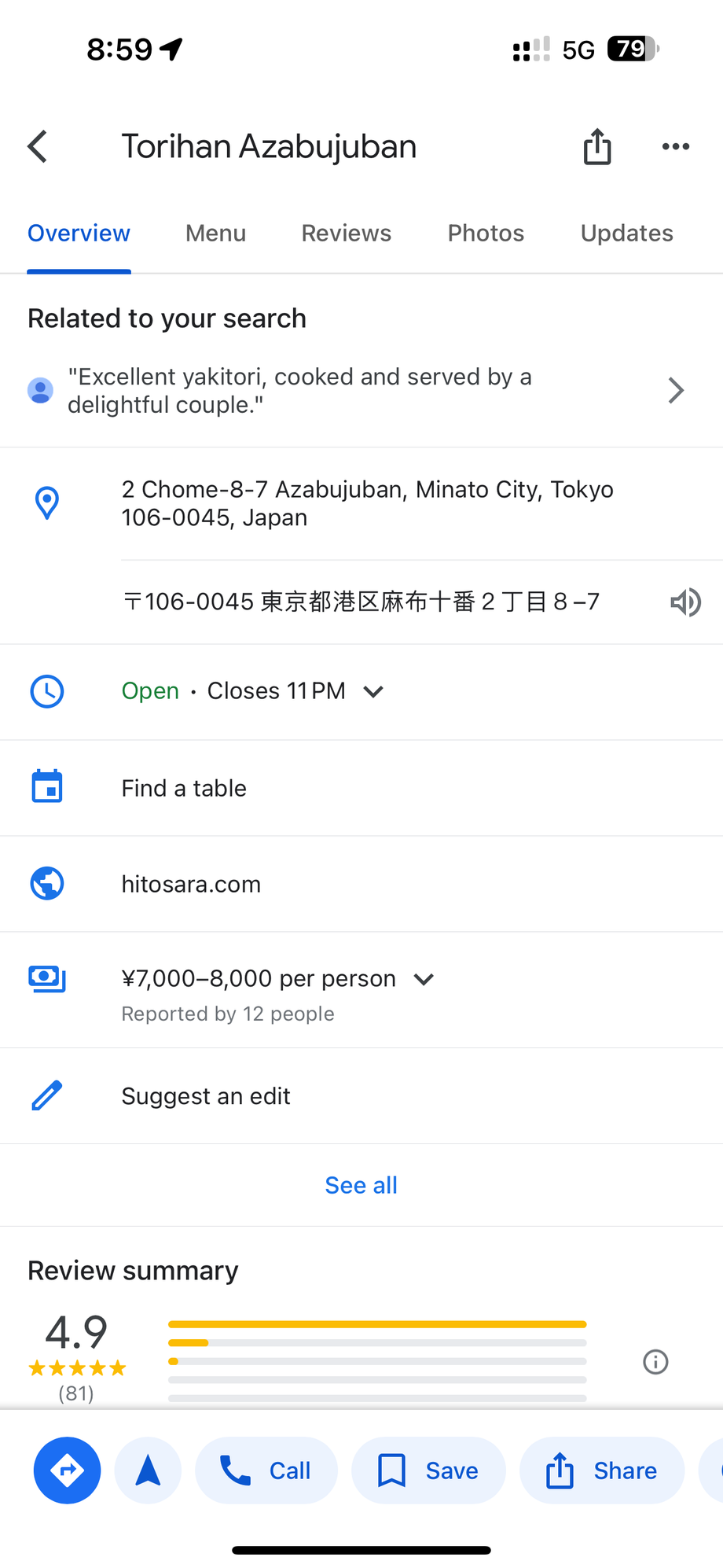The height and width of the screenshot is (1568, 723).
Task: Get directions with the blue round button
Action: (68, 1470)
